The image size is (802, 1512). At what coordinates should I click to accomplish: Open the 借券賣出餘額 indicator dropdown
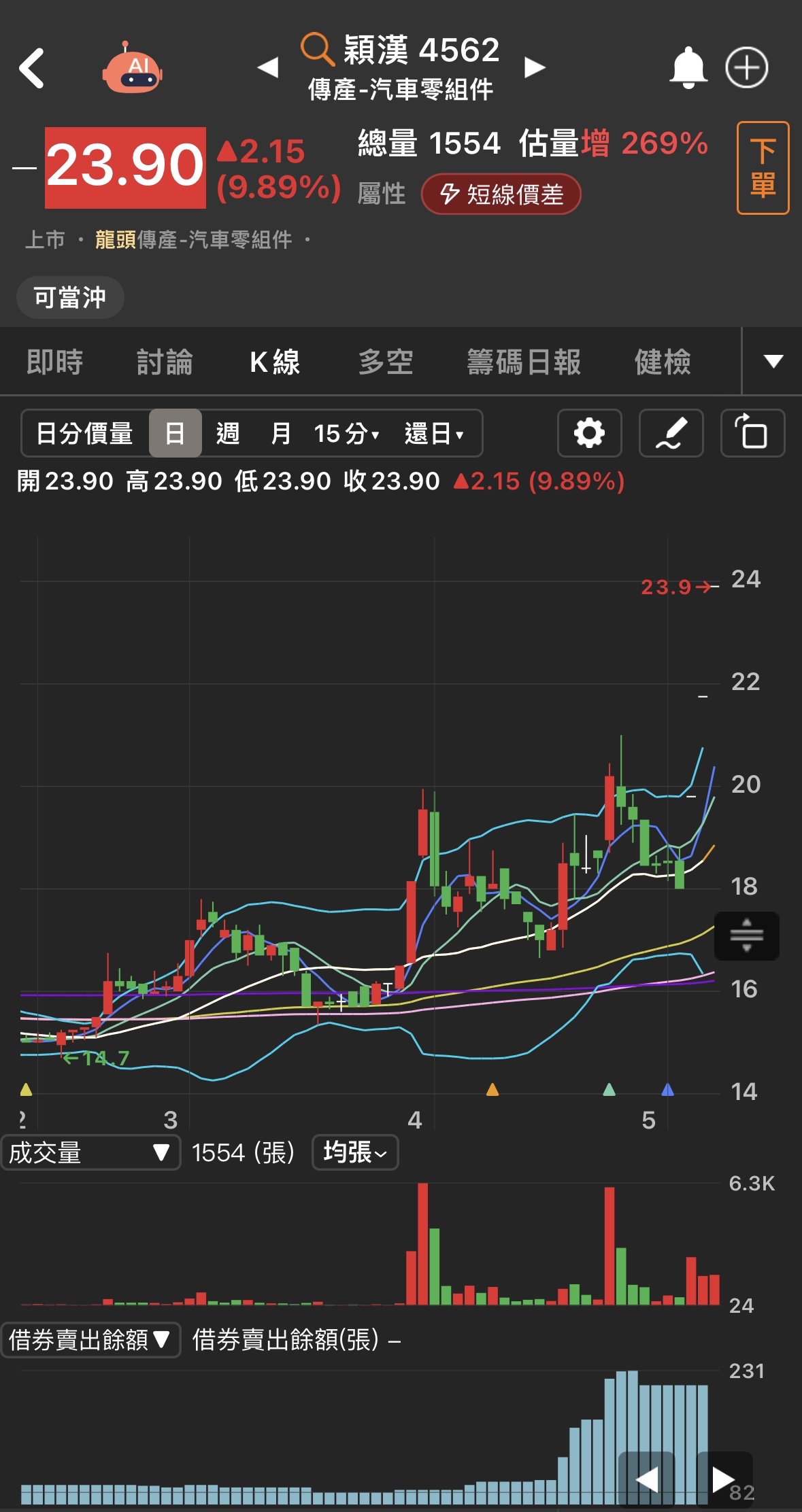coord(90,1339)
